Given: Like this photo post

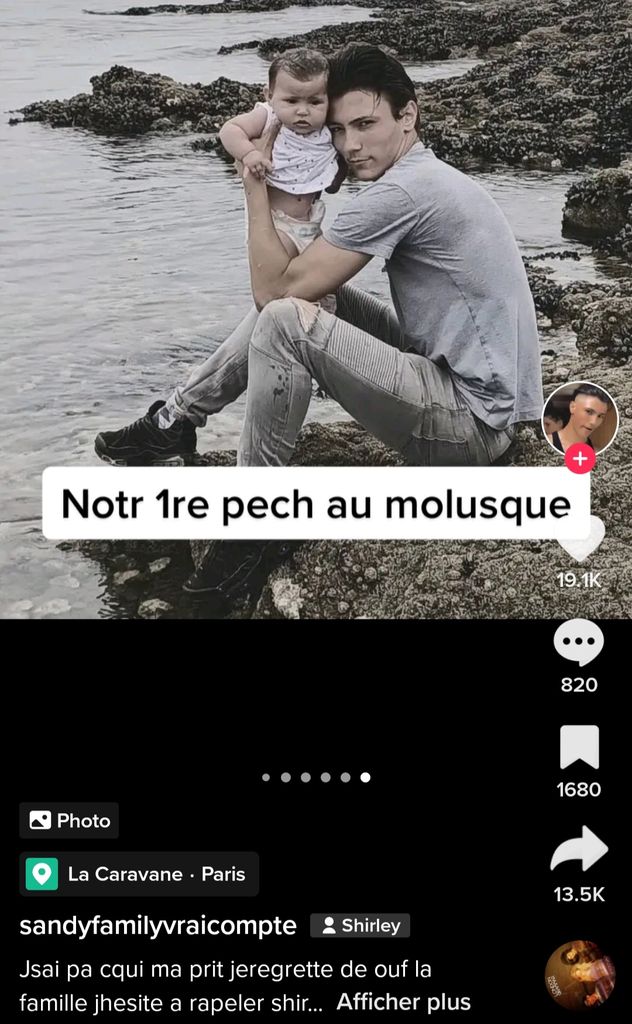Looking at the screenshot, I should coord(581,540).
